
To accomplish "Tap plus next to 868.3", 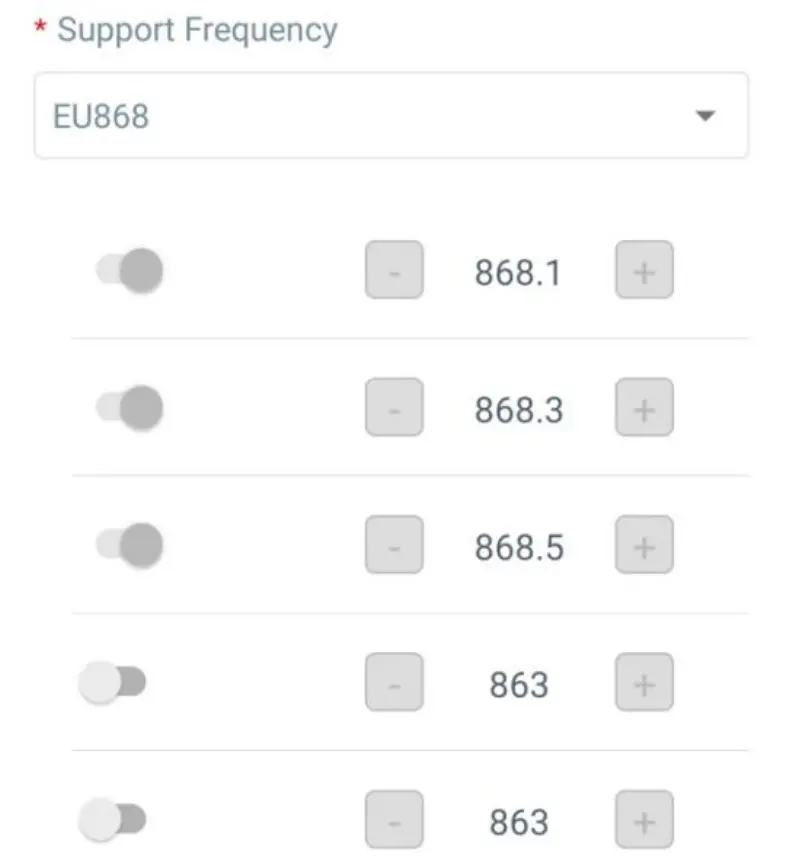I will [x=644, y=408].
